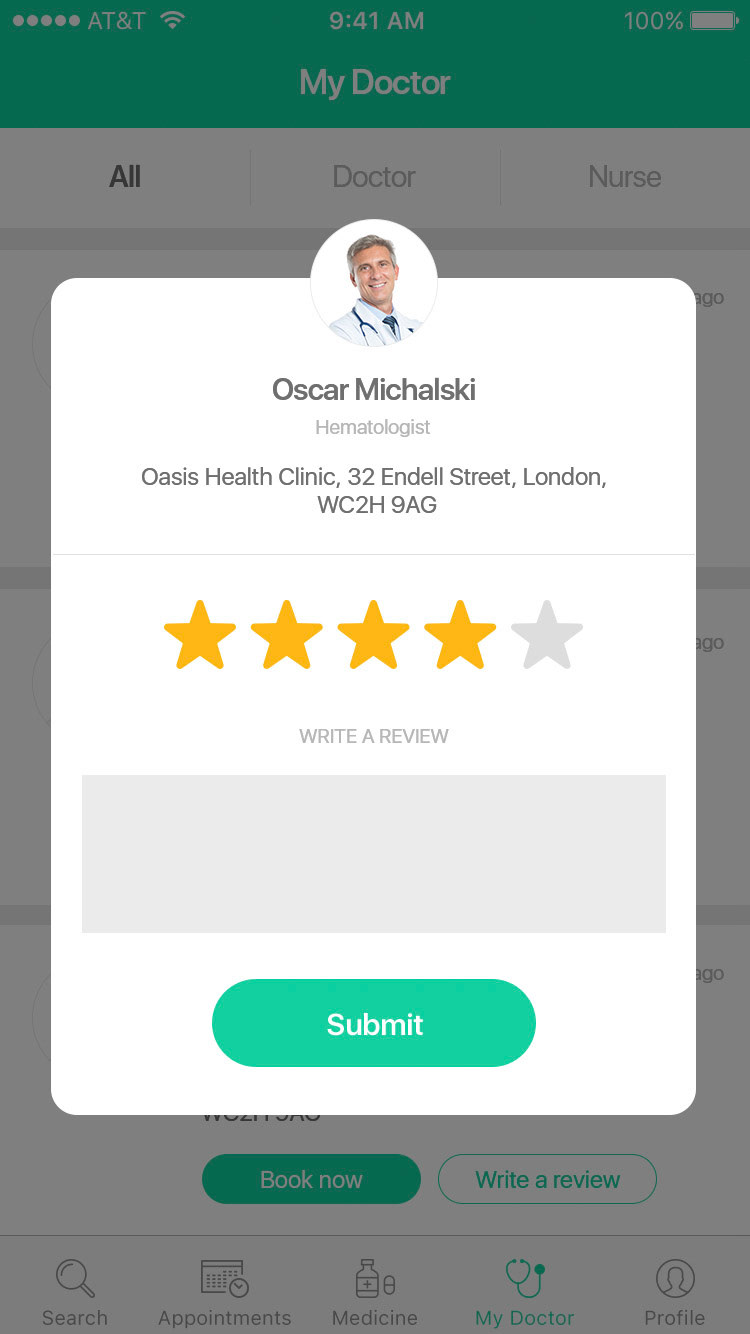
Task: Show the Nurse tab
Action: [x=625, y=177]
